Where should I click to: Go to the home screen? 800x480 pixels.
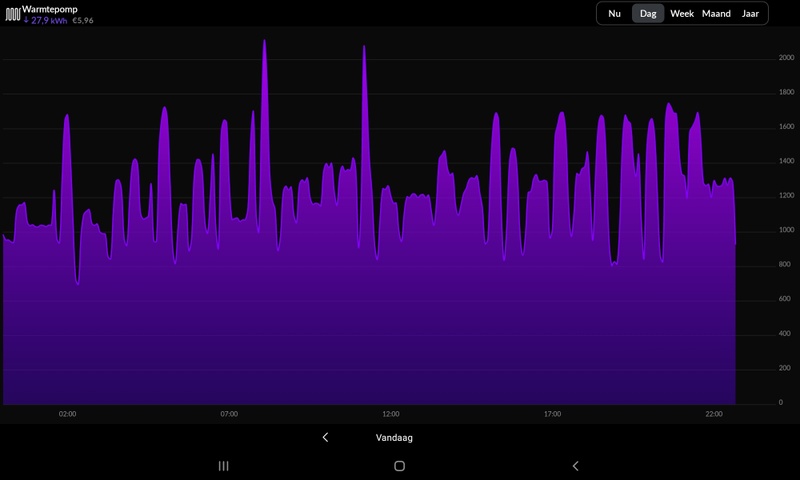pyautogui.click(x=399, y=466)
